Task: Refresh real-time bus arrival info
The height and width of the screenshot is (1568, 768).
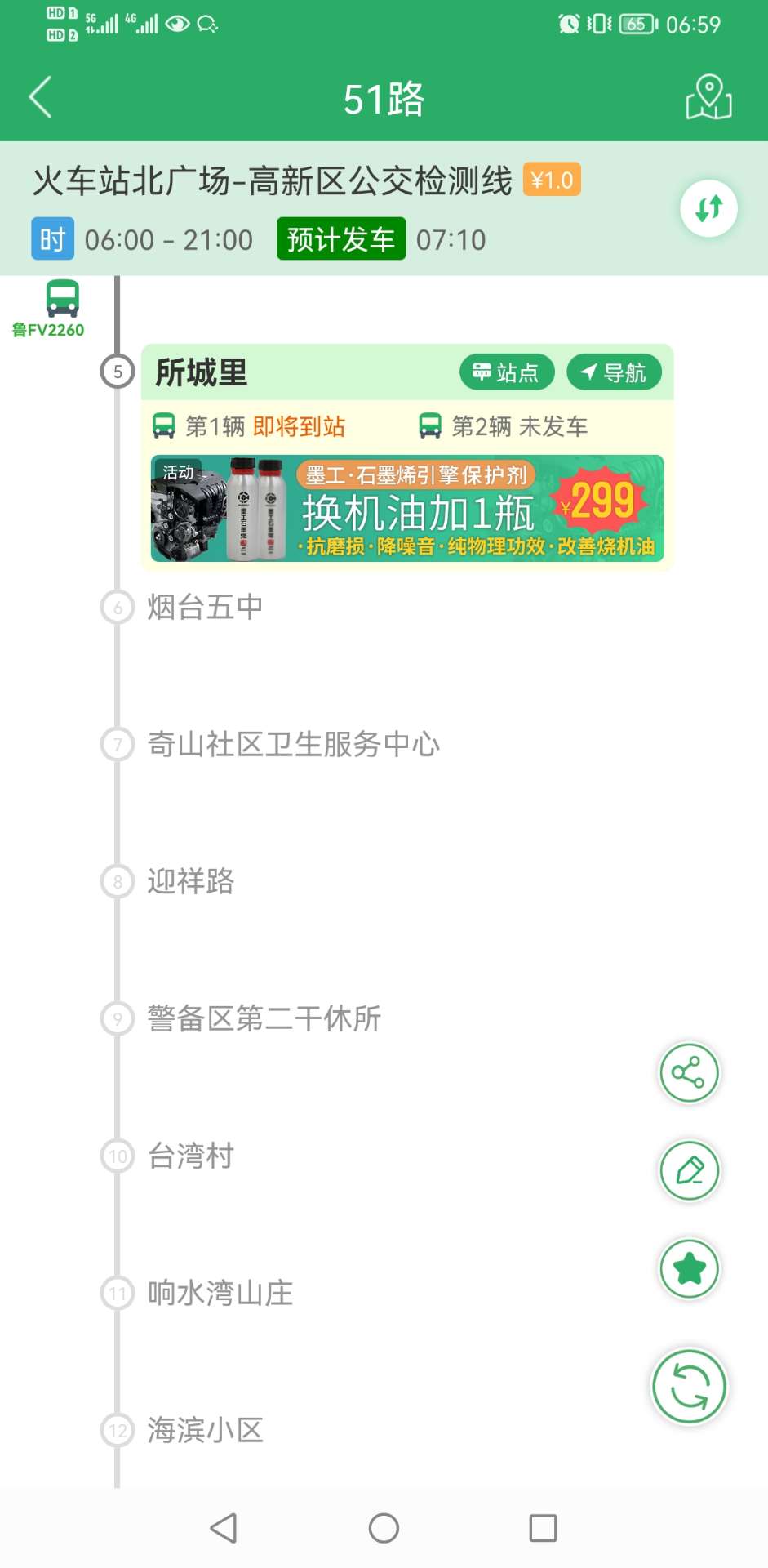Action: [x=689, y=1386]
